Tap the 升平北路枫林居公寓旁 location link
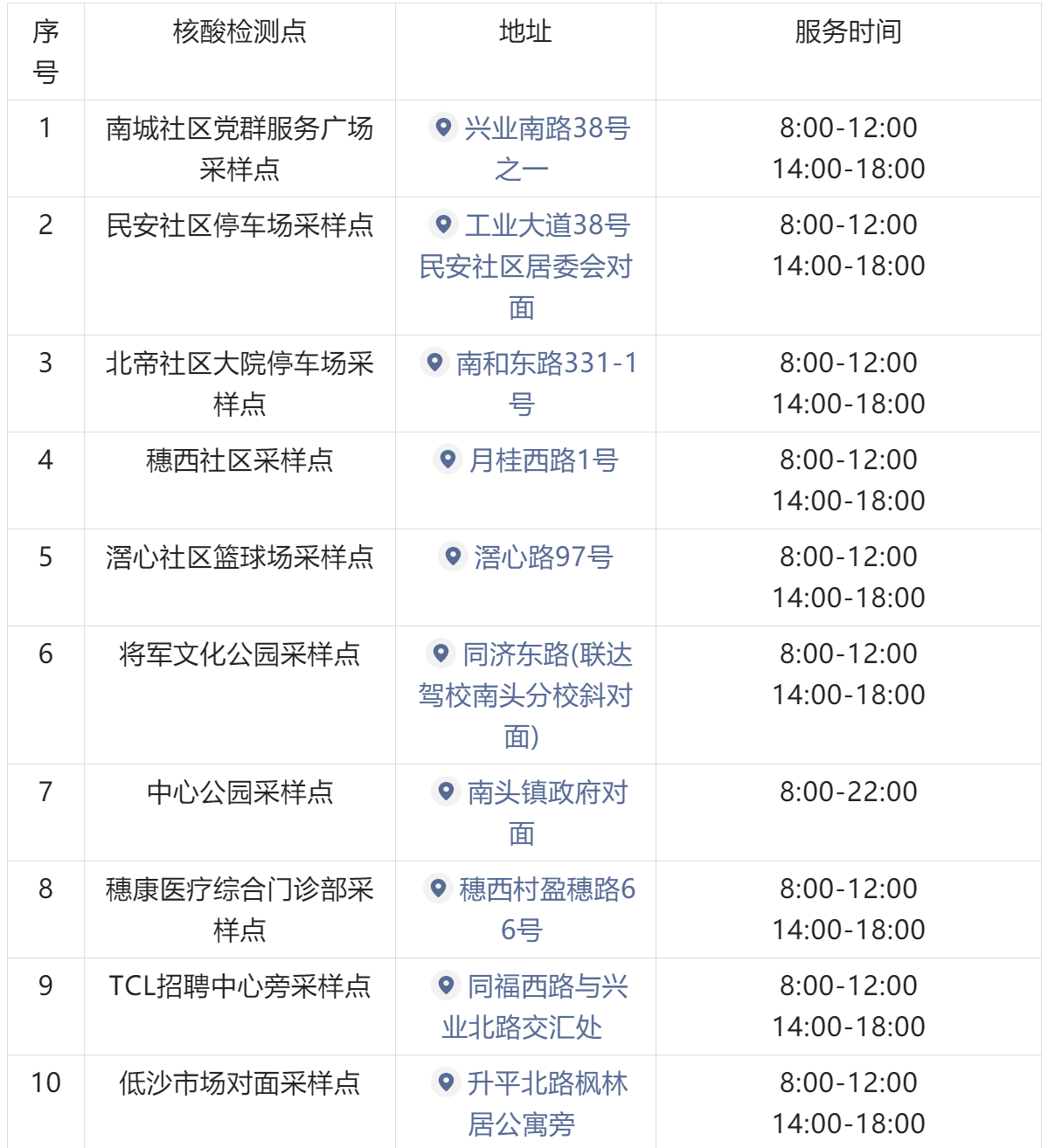 click(546, 1084)
